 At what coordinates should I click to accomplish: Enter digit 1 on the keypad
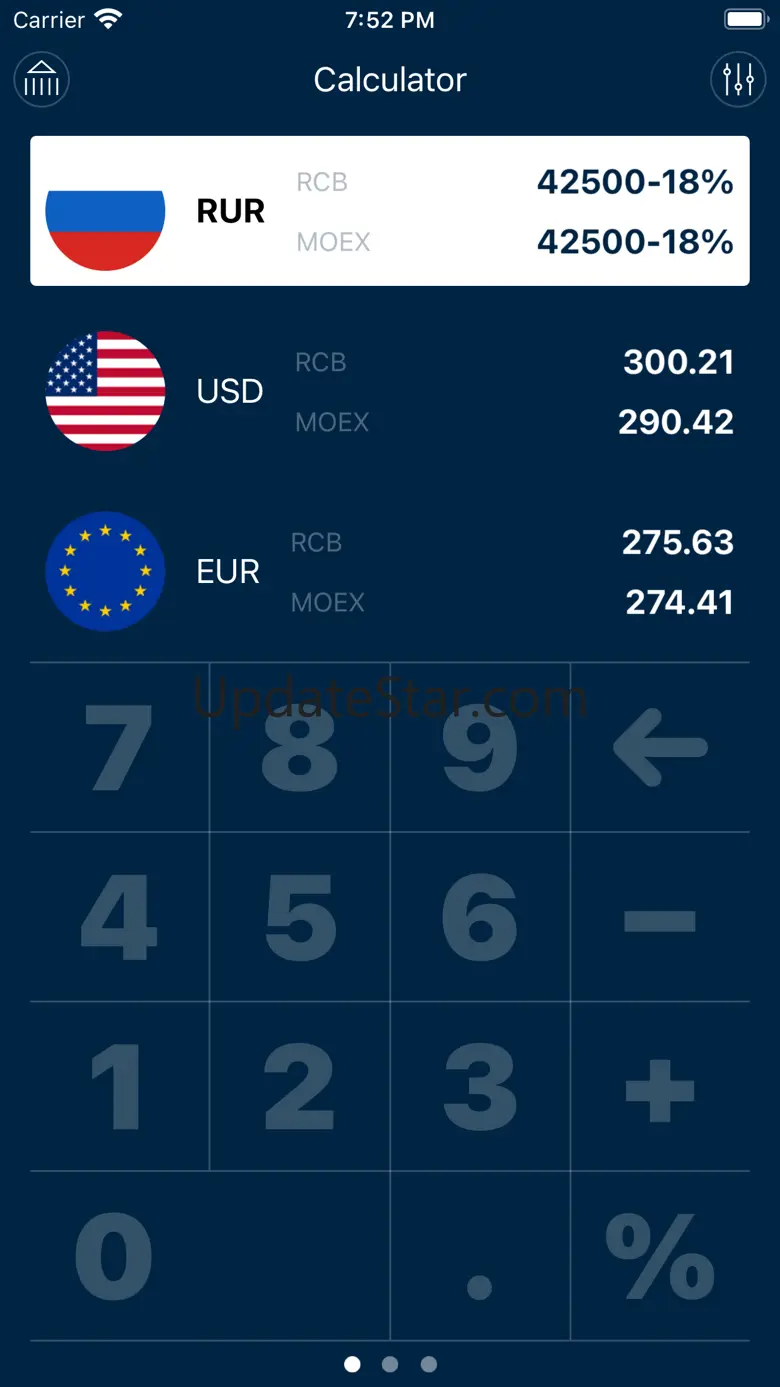coord(119,1087)
